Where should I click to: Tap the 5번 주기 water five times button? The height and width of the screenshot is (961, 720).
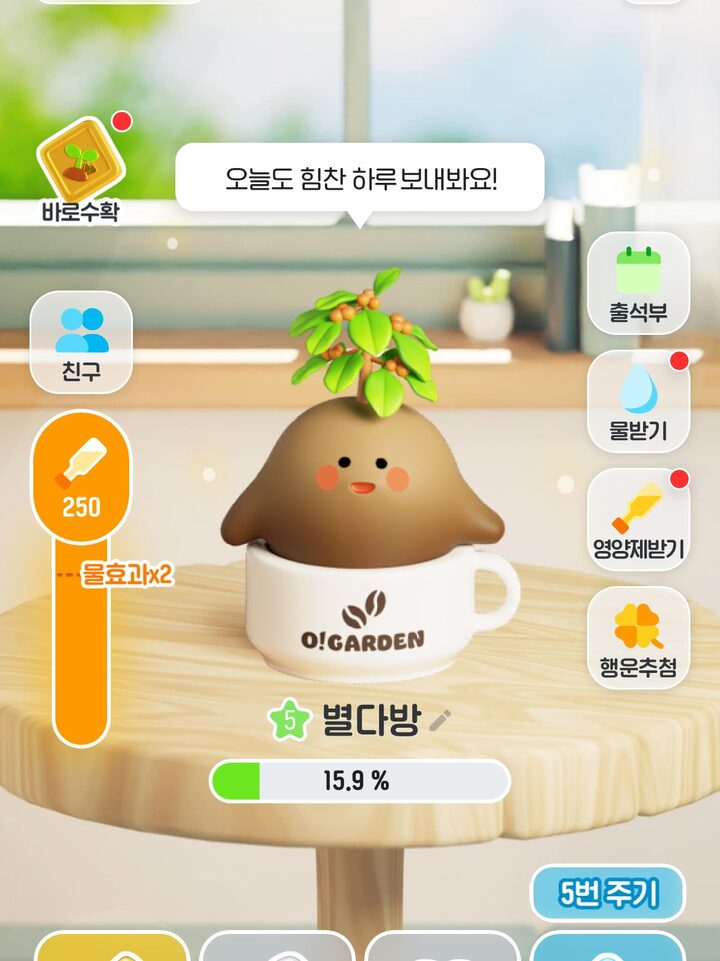click(607, 893)
